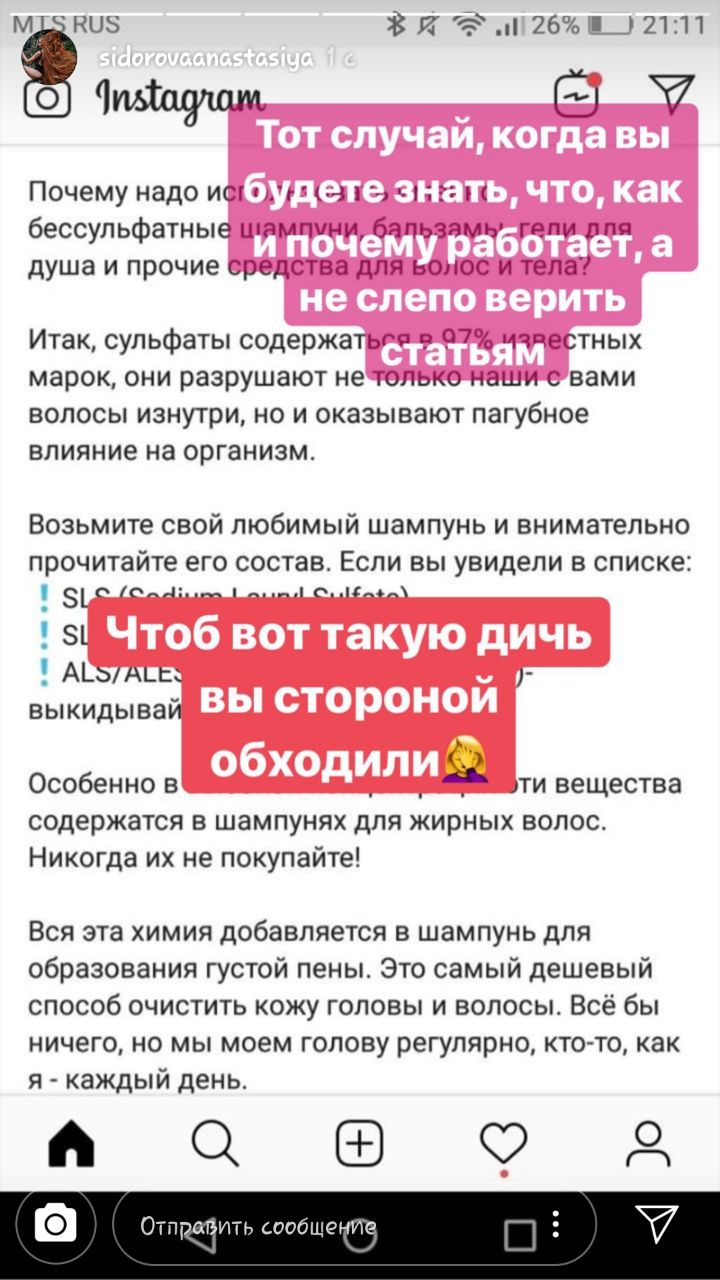
Task: Share this story via the paper plane icon
Action: [x=659, y=1223]
